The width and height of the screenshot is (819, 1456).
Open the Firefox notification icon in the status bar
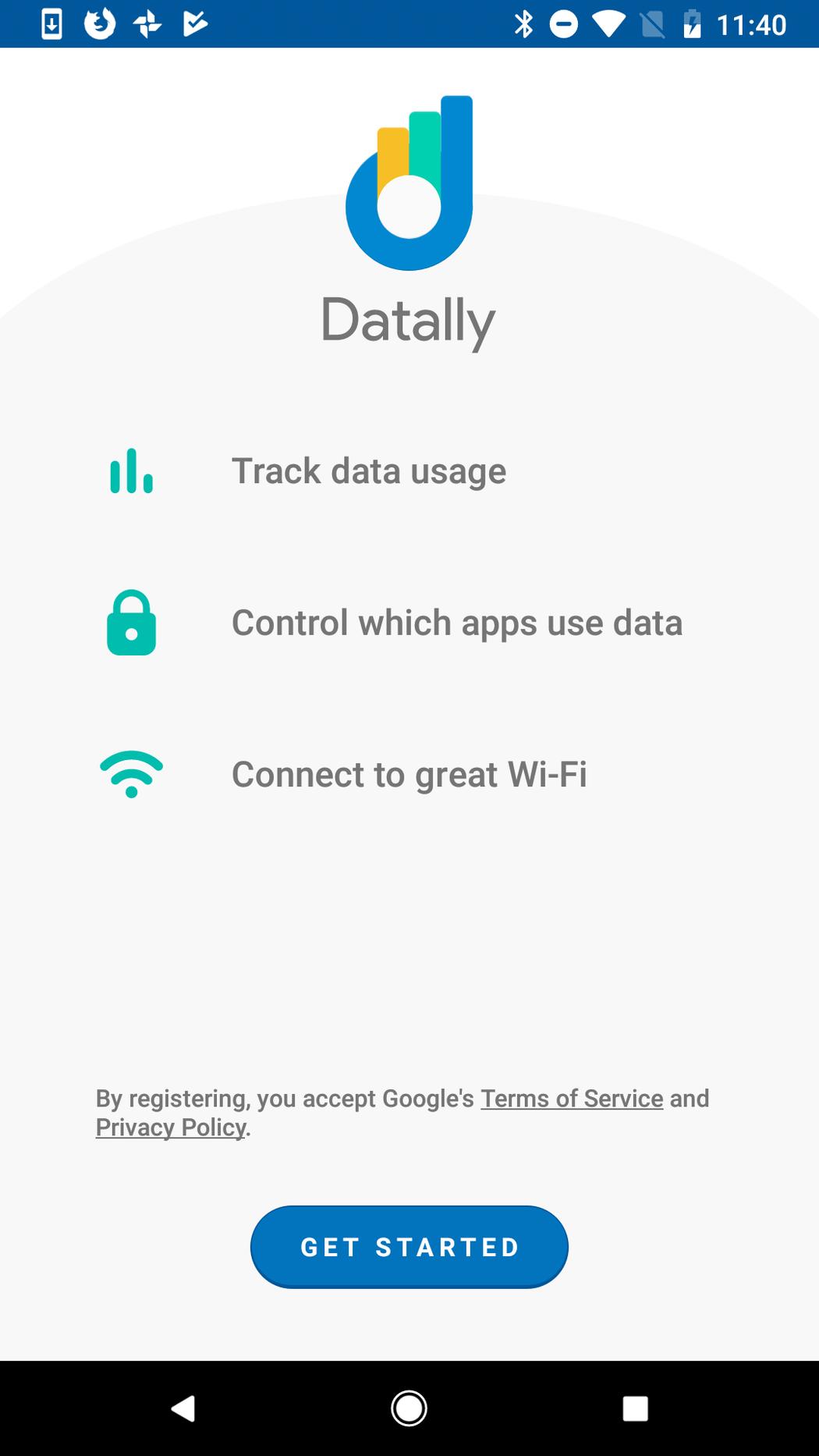[x=99, y=23]
